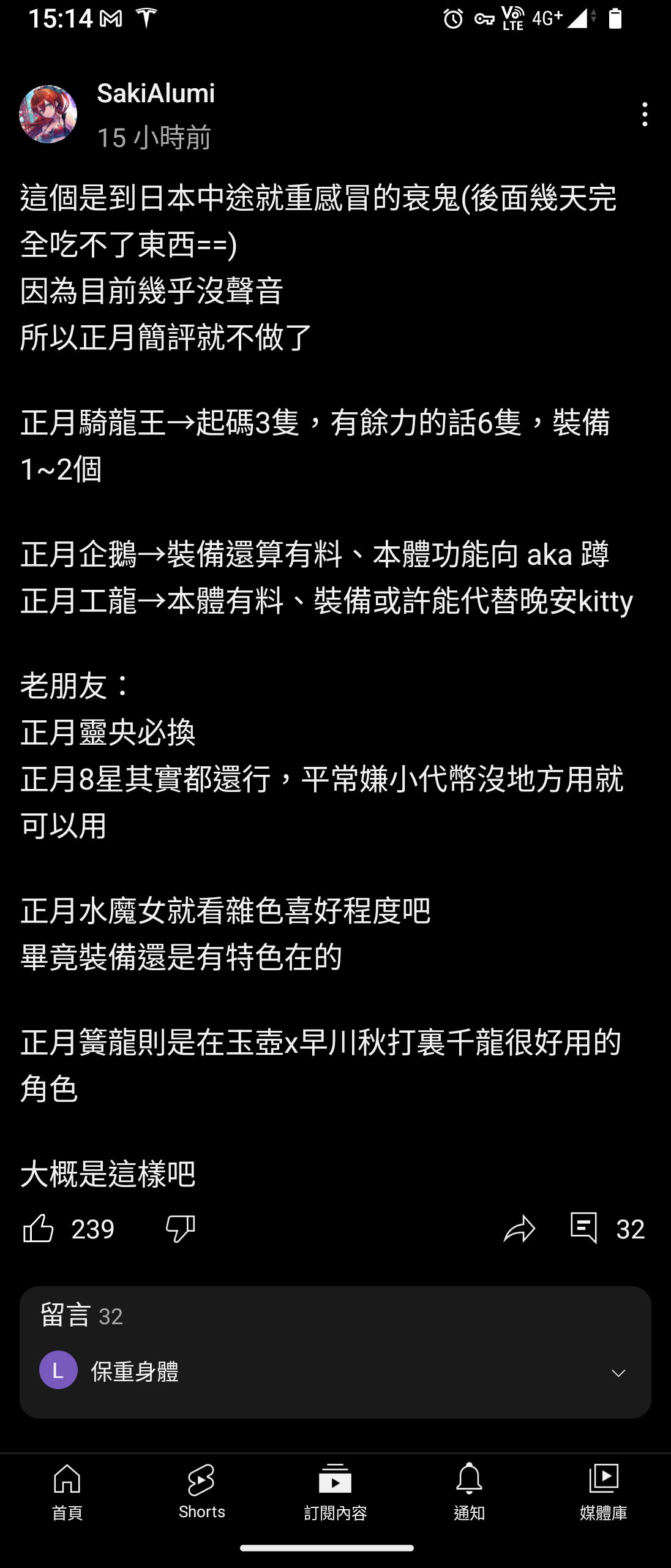The width and height of the screenshot is (671, 1568).
Task: Like SakiAlumi's community post
Action: (39, 1229)
